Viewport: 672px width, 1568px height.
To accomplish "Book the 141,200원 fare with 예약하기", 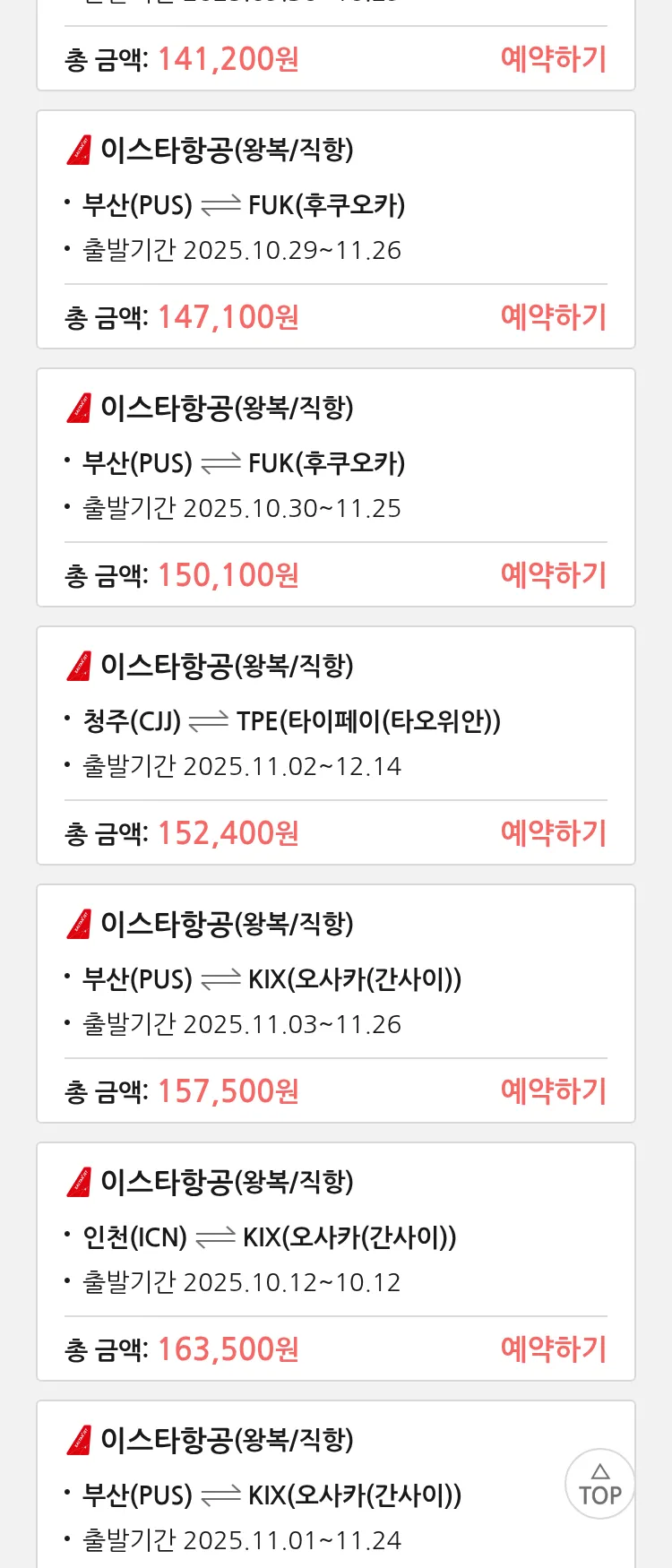I will (x=553, y=59).
